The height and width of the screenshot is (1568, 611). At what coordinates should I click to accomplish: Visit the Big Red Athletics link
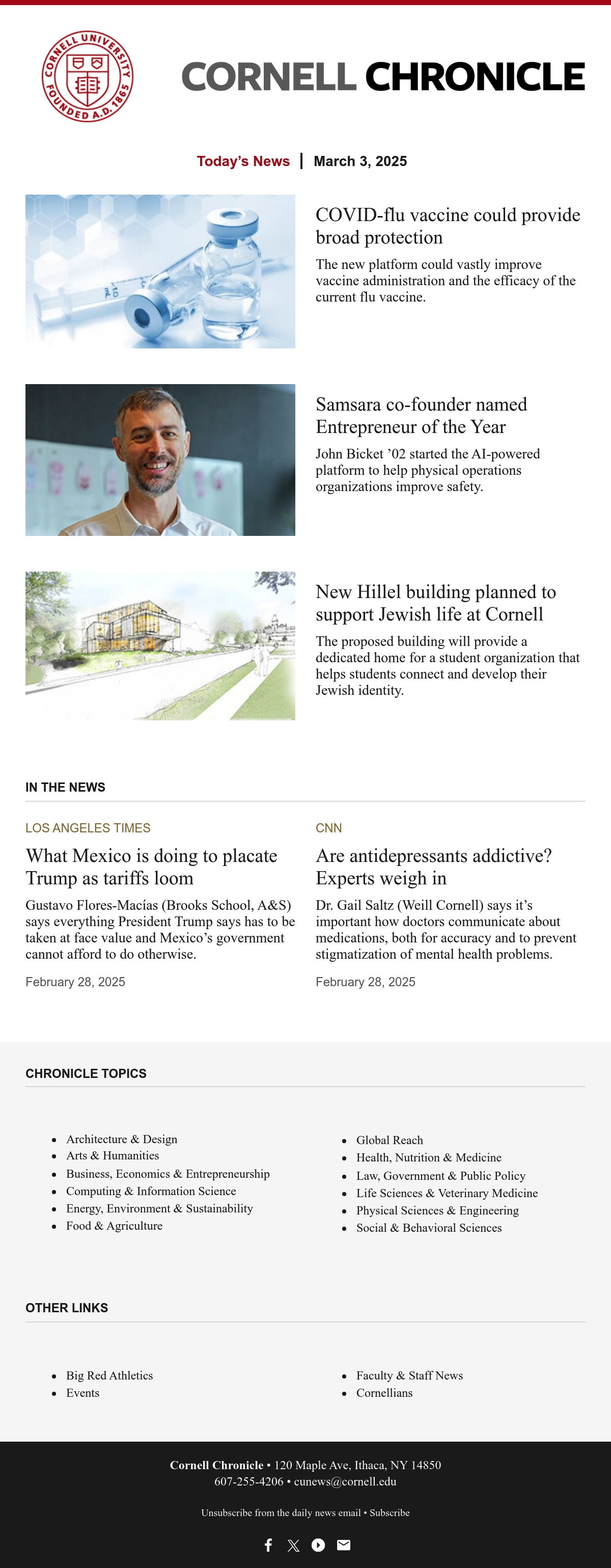109,1375
